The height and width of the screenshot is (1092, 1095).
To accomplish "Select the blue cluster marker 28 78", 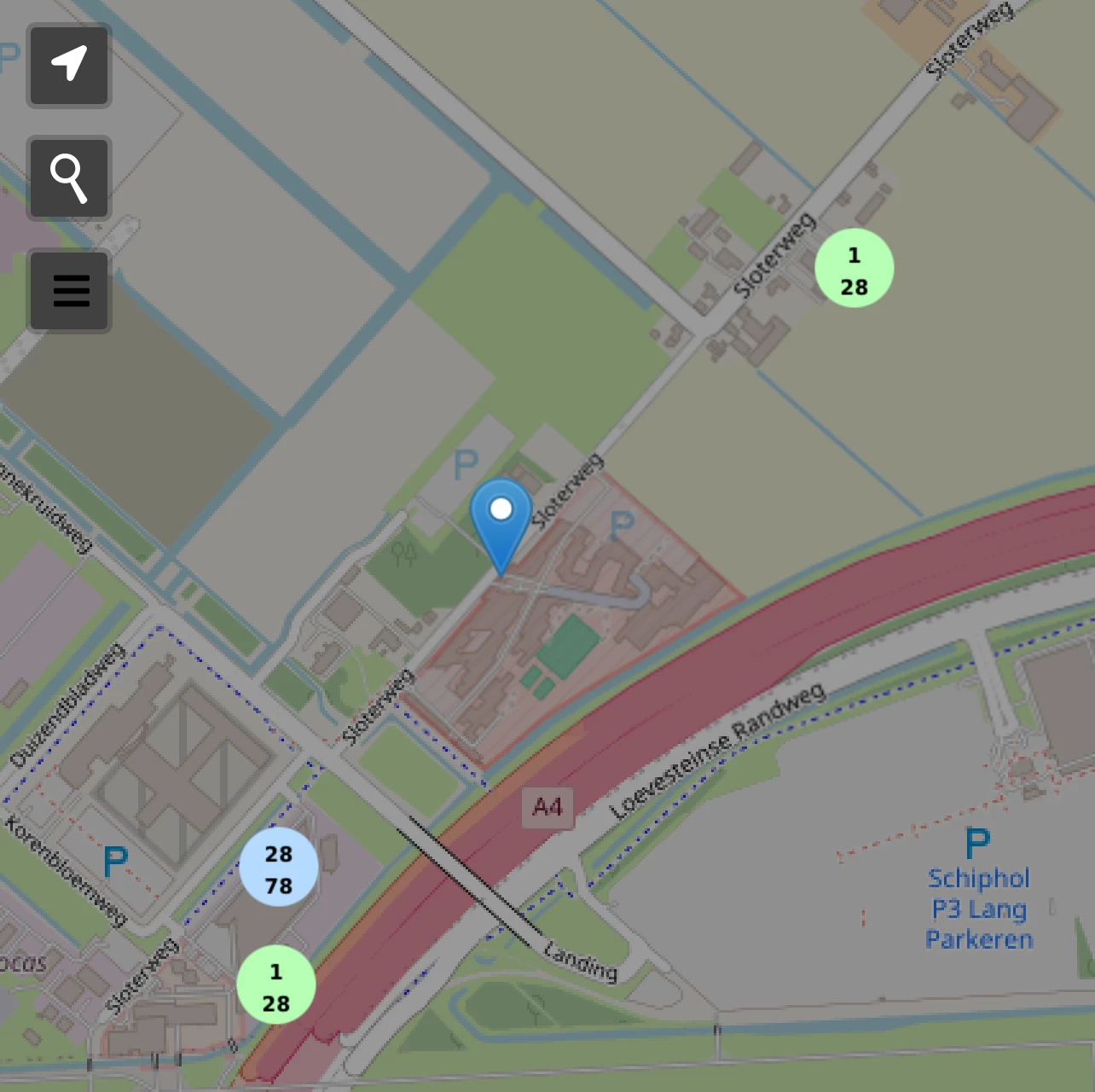I will tap(279, 867).
